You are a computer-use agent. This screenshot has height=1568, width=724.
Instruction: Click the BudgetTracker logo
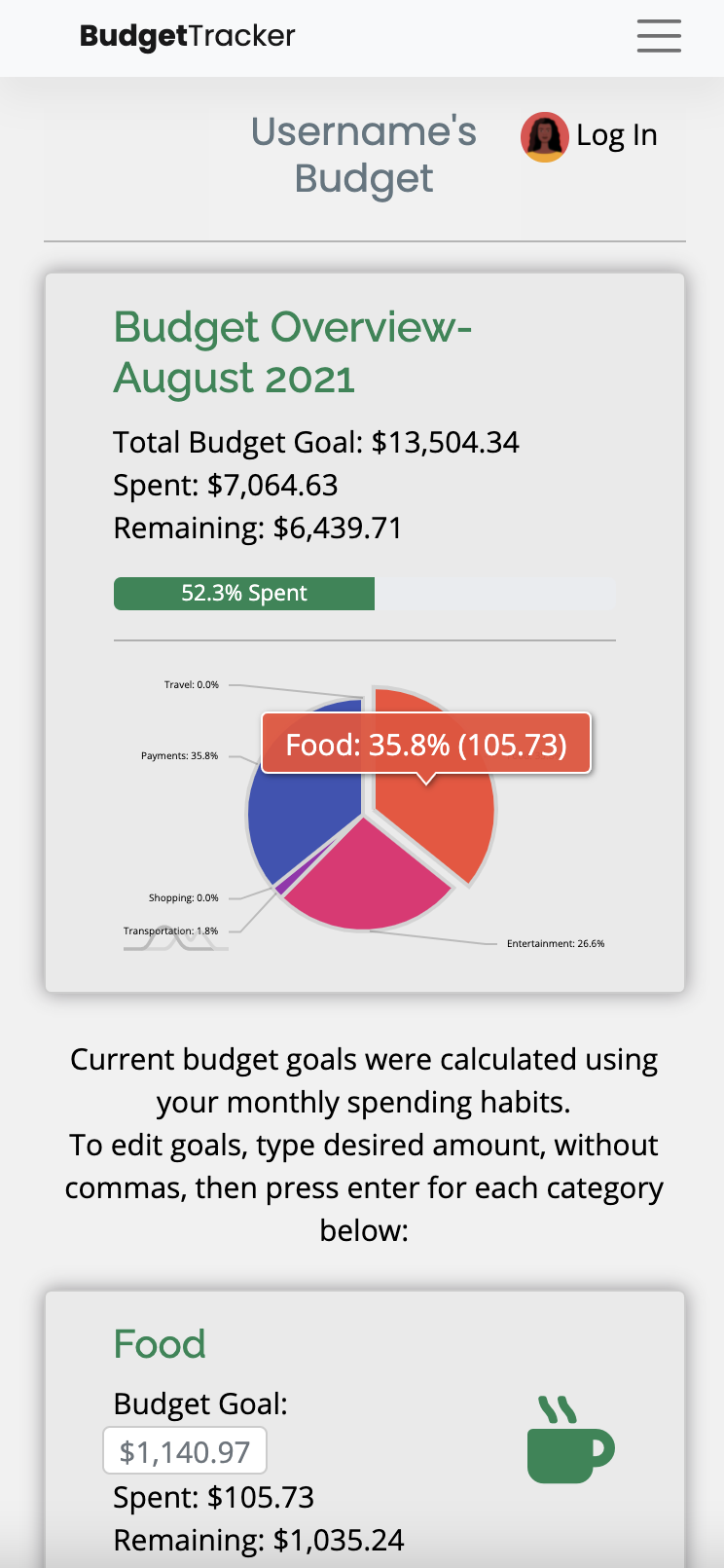coord(186,36)
